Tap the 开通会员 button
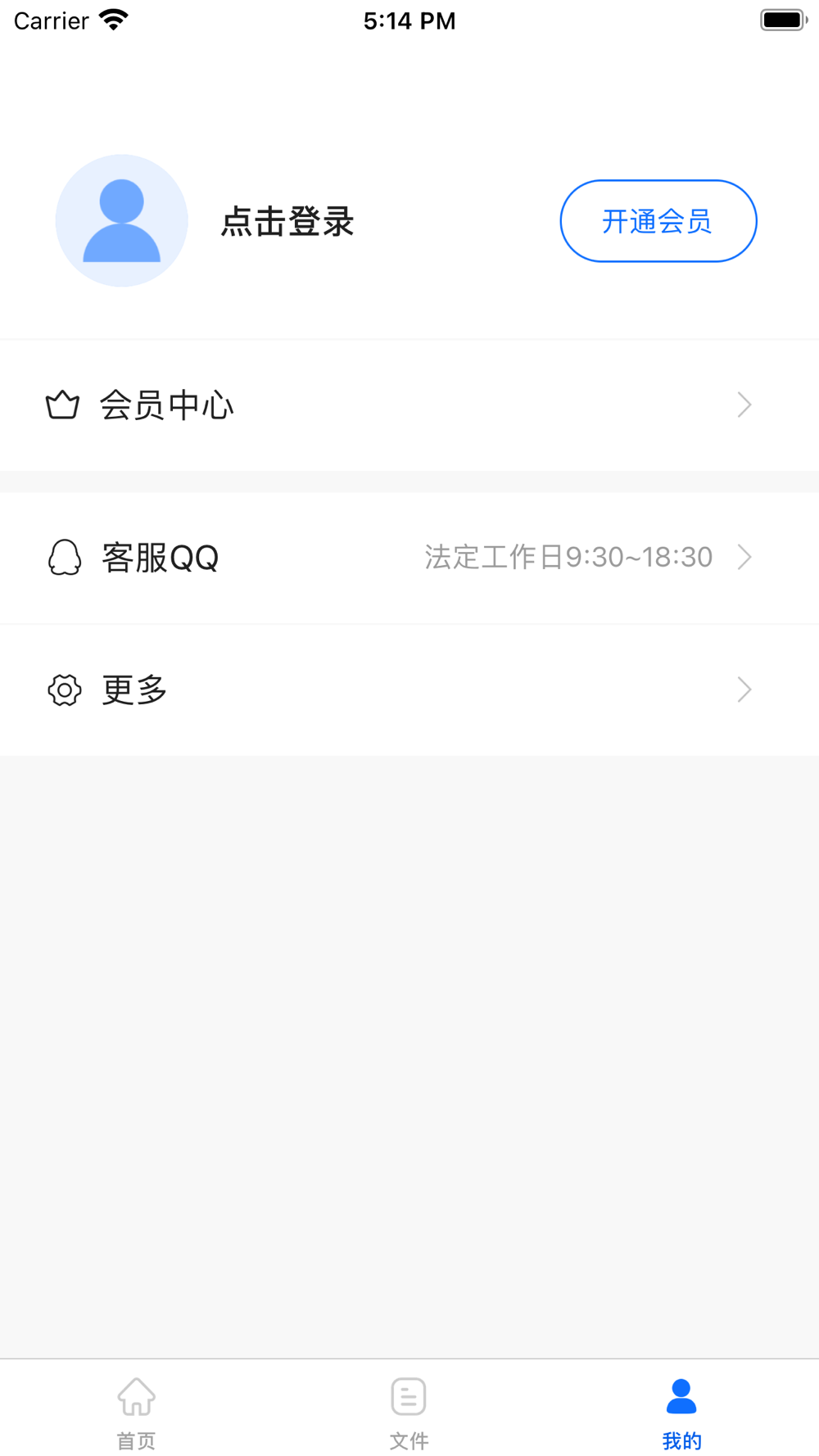The width and height of the screenshot is (819, 1456). click(x=658, y=221)
